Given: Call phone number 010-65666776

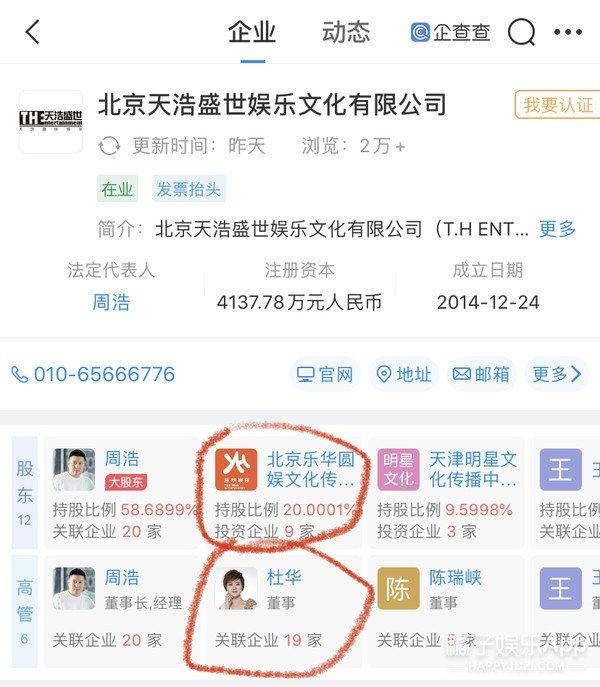Looking at the screenshot, I should pyautogui.click(x=93, y=375).
